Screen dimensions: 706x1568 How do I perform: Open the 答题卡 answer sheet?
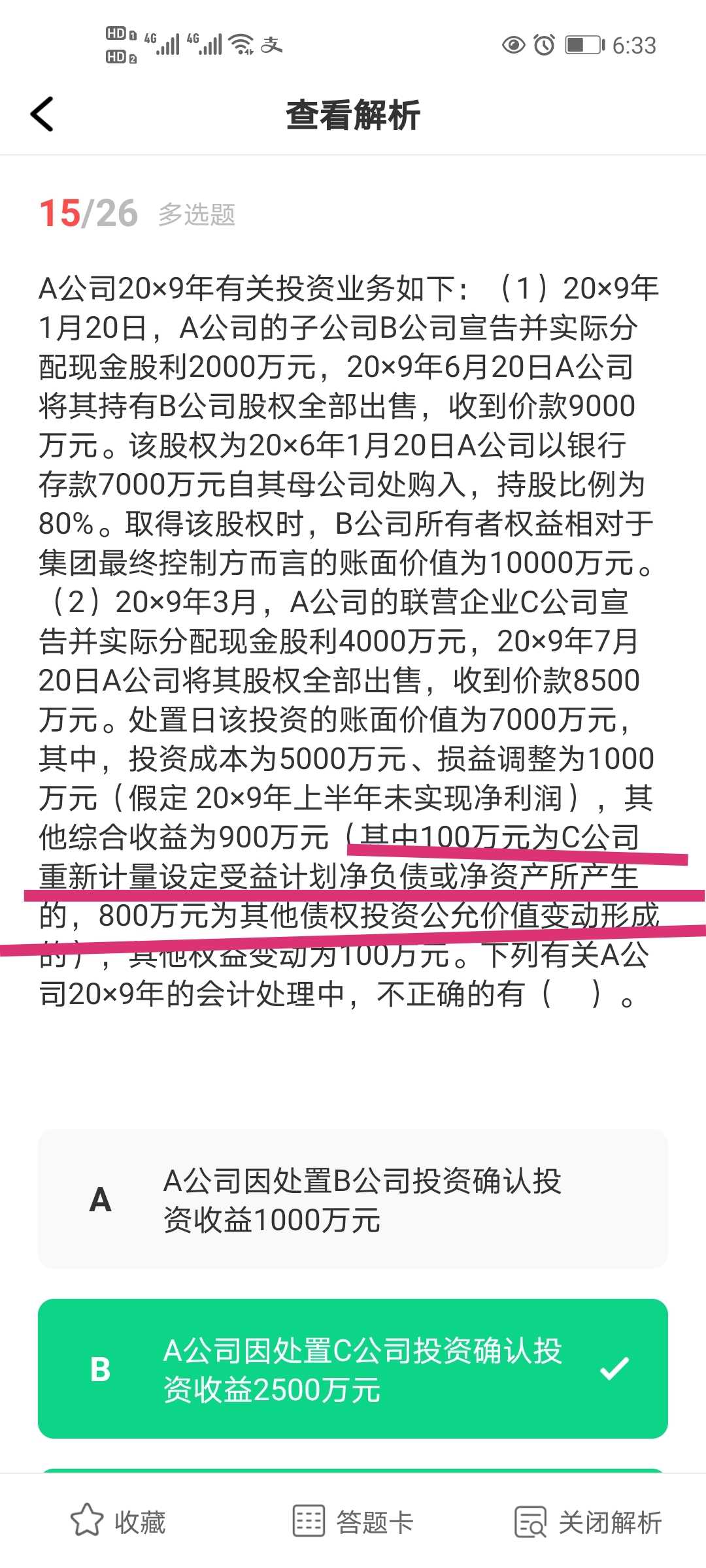pyautogui.click(x=353, y=1522)
